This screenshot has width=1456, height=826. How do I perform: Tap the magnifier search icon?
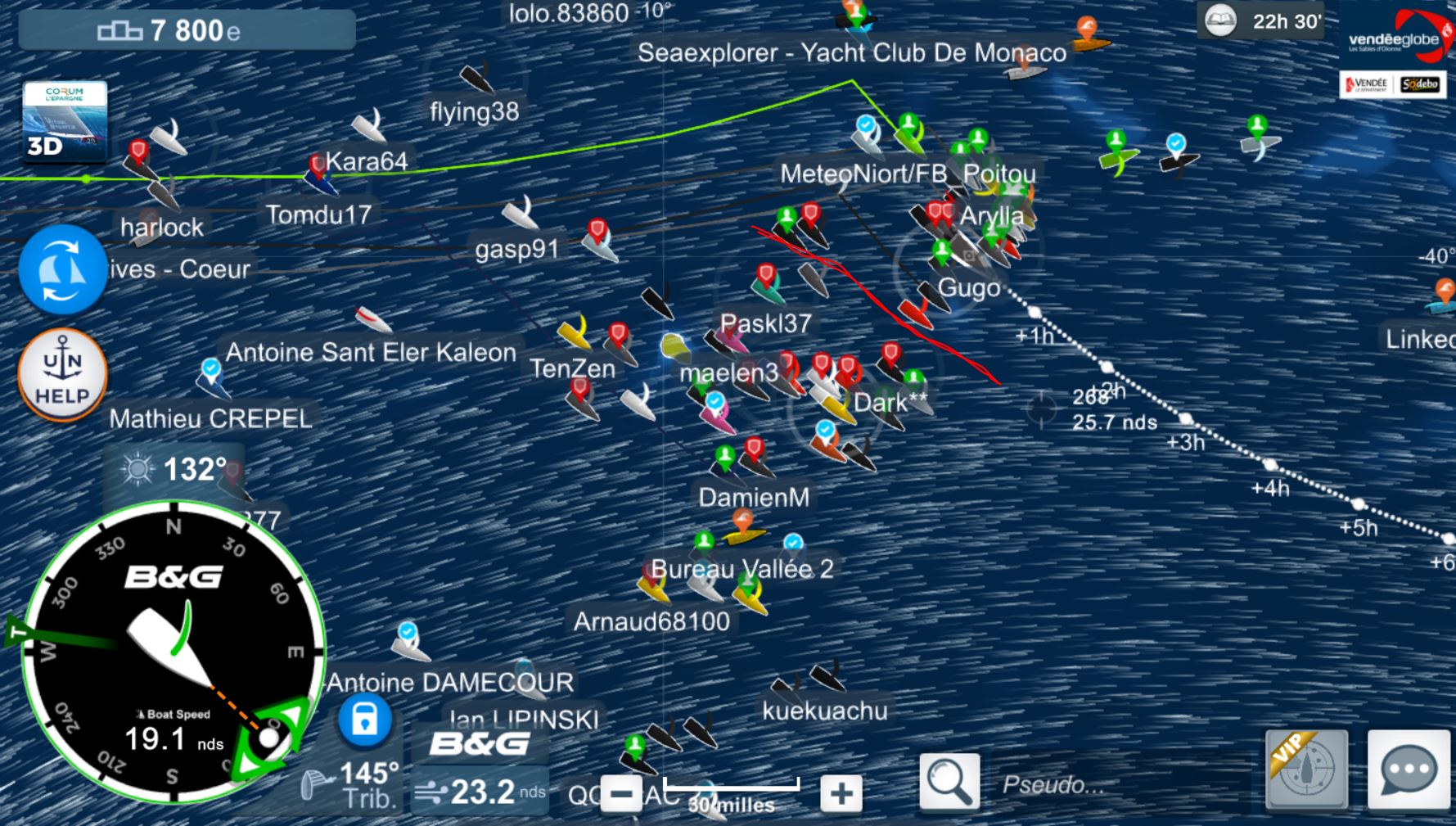(949, 783)
